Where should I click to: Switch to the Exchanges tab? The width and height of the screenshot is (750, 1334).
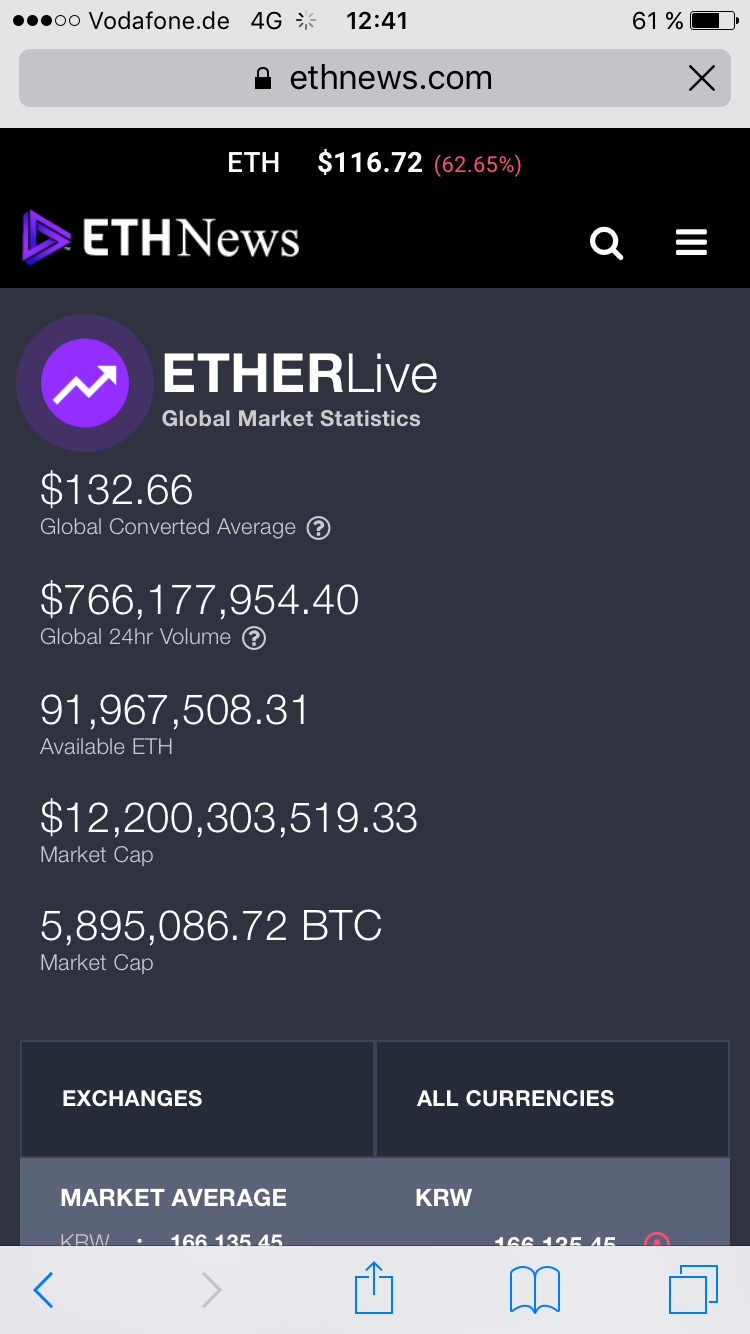(x=197, y=1098)
